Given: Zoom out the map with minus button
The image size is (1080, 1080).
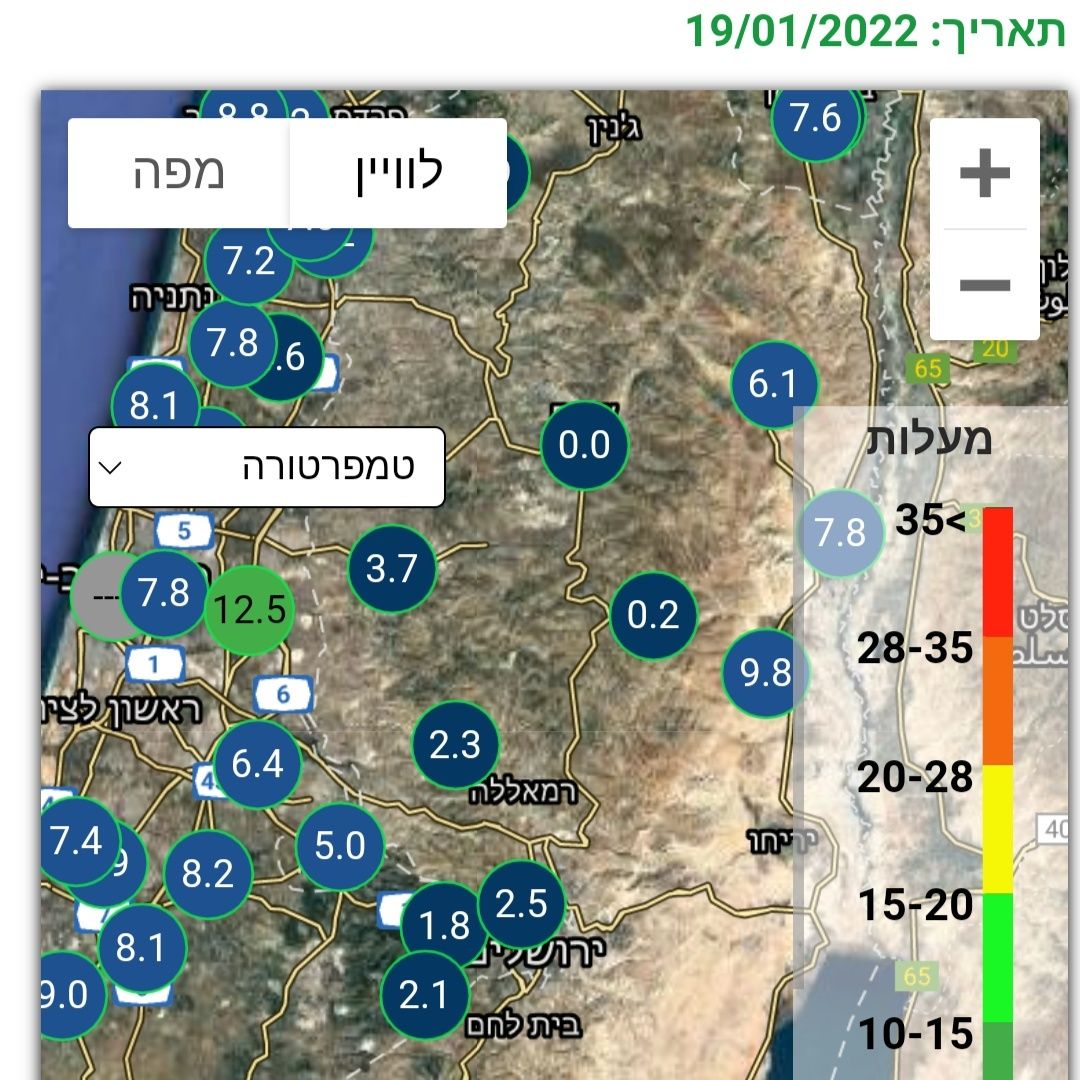Looking at the screenshot, I should (984, 286).
